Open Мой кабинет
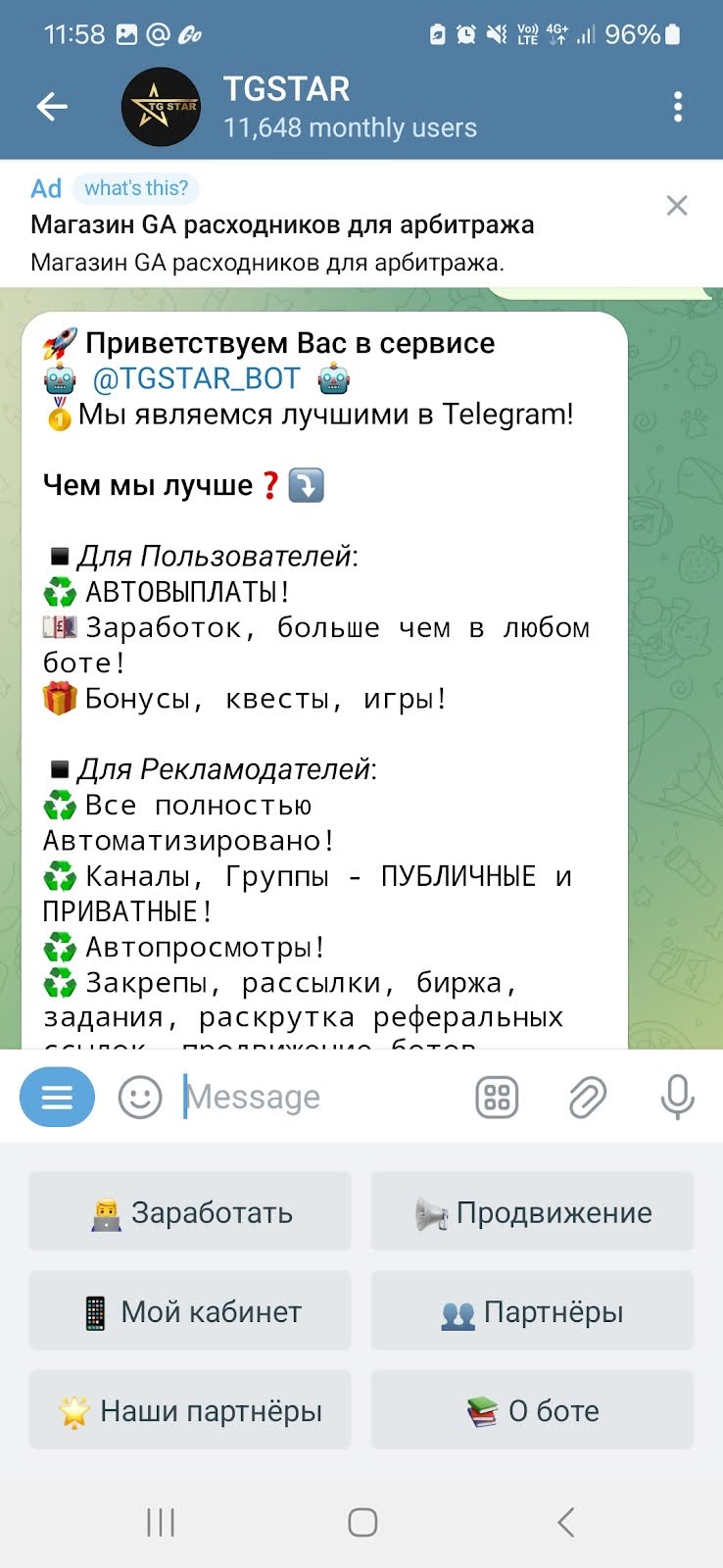723x1568 pixels. pos(190,1311)
